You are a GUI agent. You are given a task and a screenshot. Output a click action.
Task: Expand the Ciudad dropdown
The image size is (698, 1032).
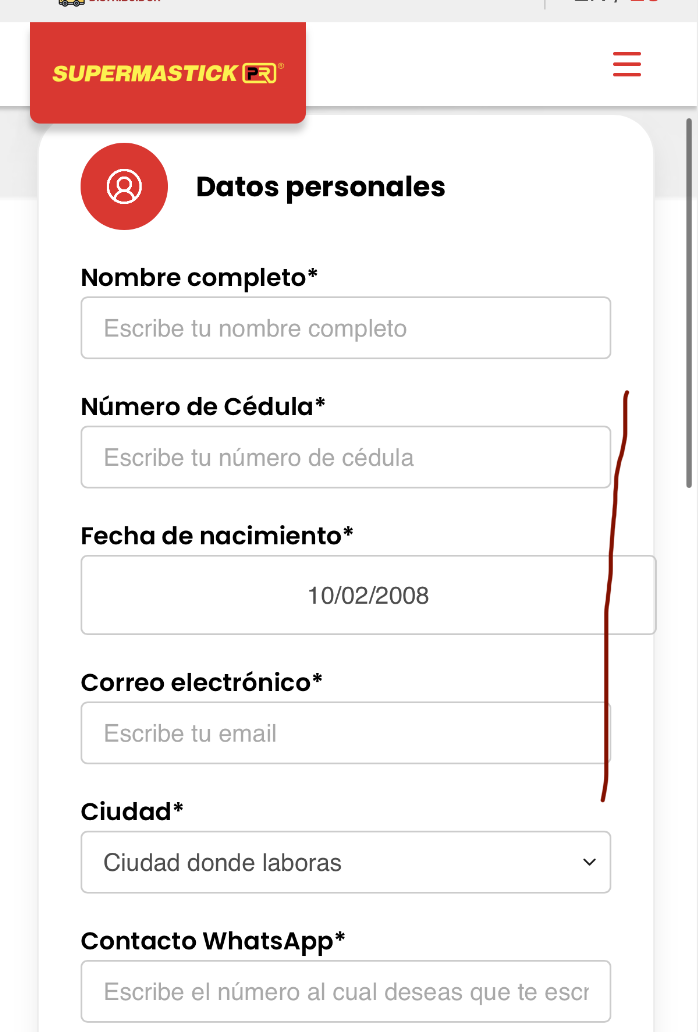pos(345,862)
